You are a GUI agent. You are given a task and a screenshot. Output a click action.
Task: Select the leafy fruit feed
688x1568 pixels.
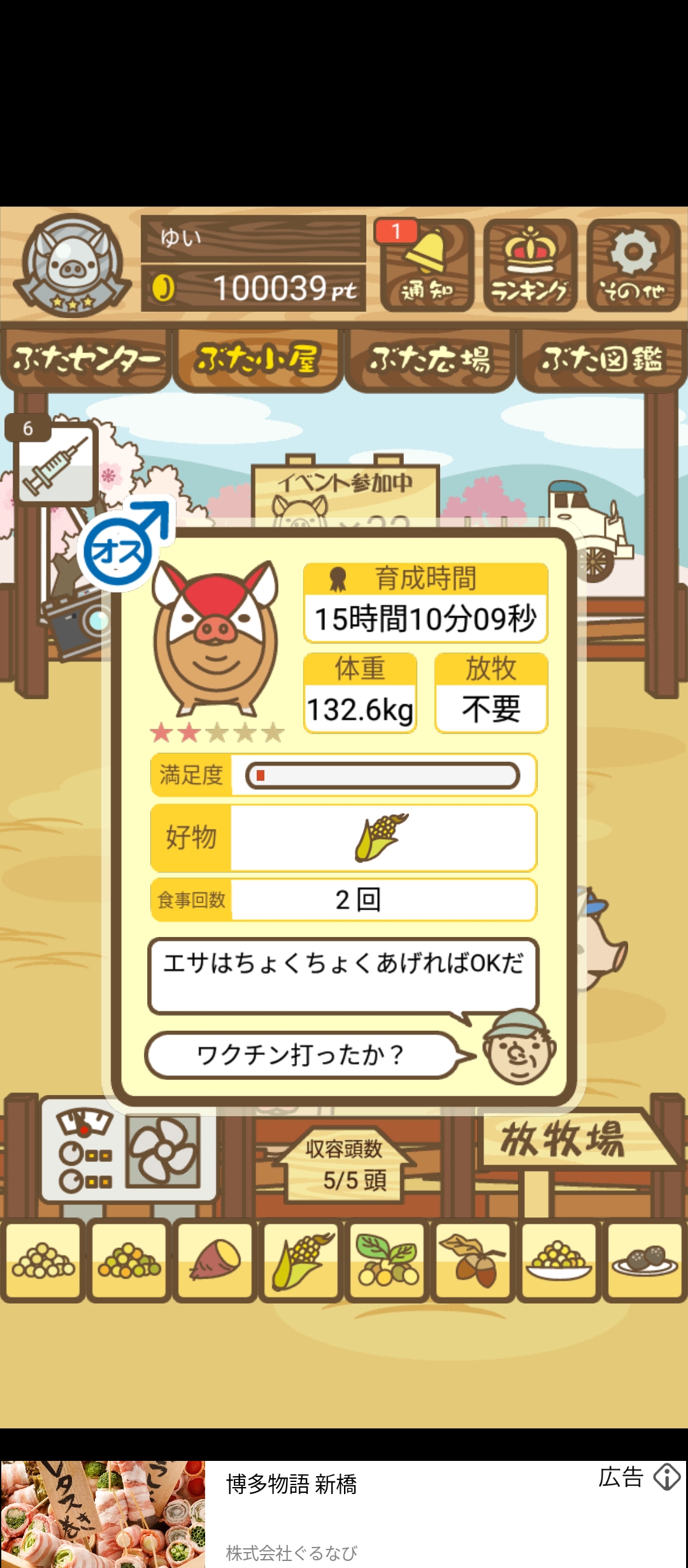tap(387, 1260)
